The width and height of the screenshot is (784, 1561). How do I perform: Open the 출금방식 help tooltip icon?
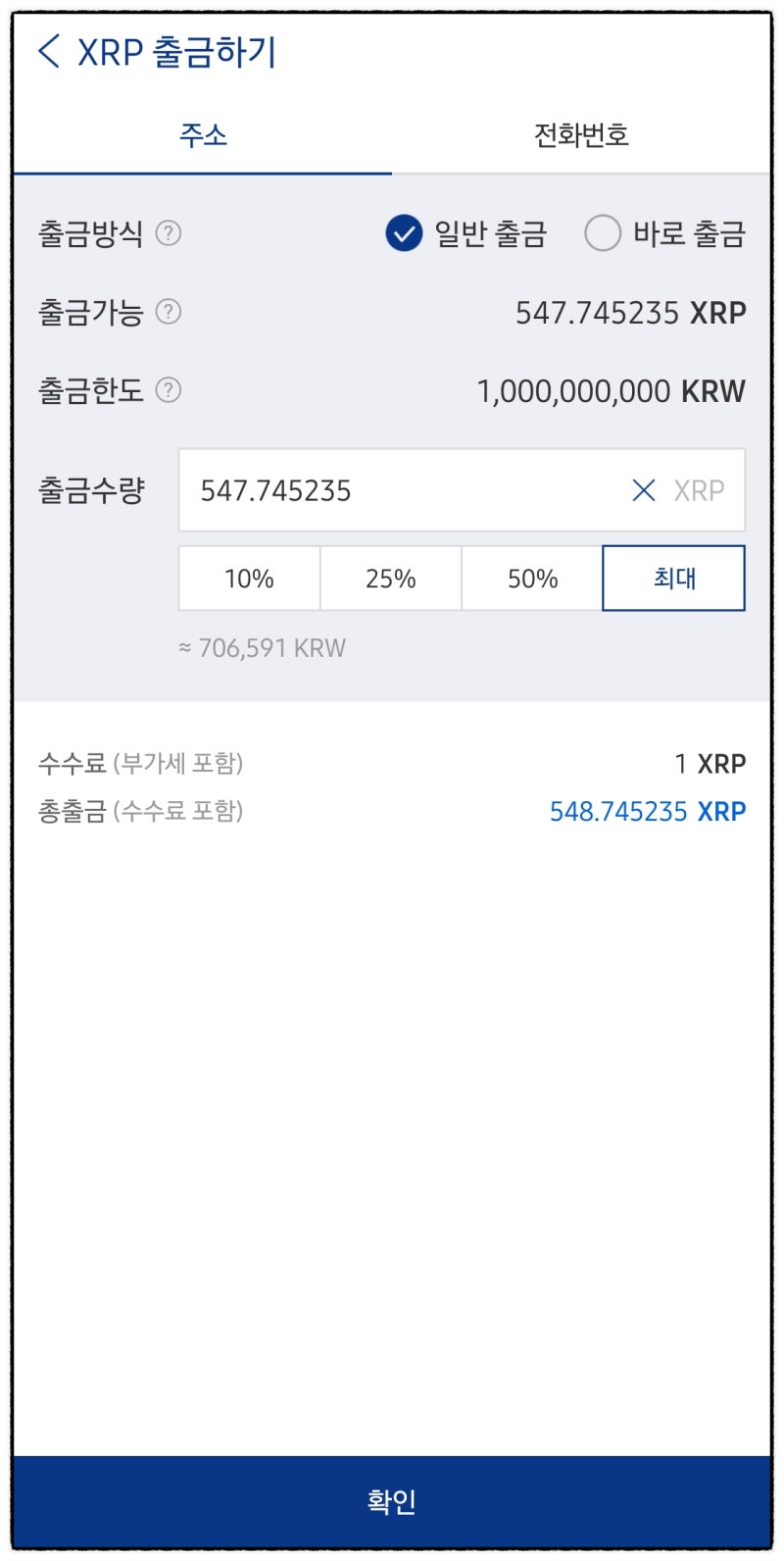point(169,233)
